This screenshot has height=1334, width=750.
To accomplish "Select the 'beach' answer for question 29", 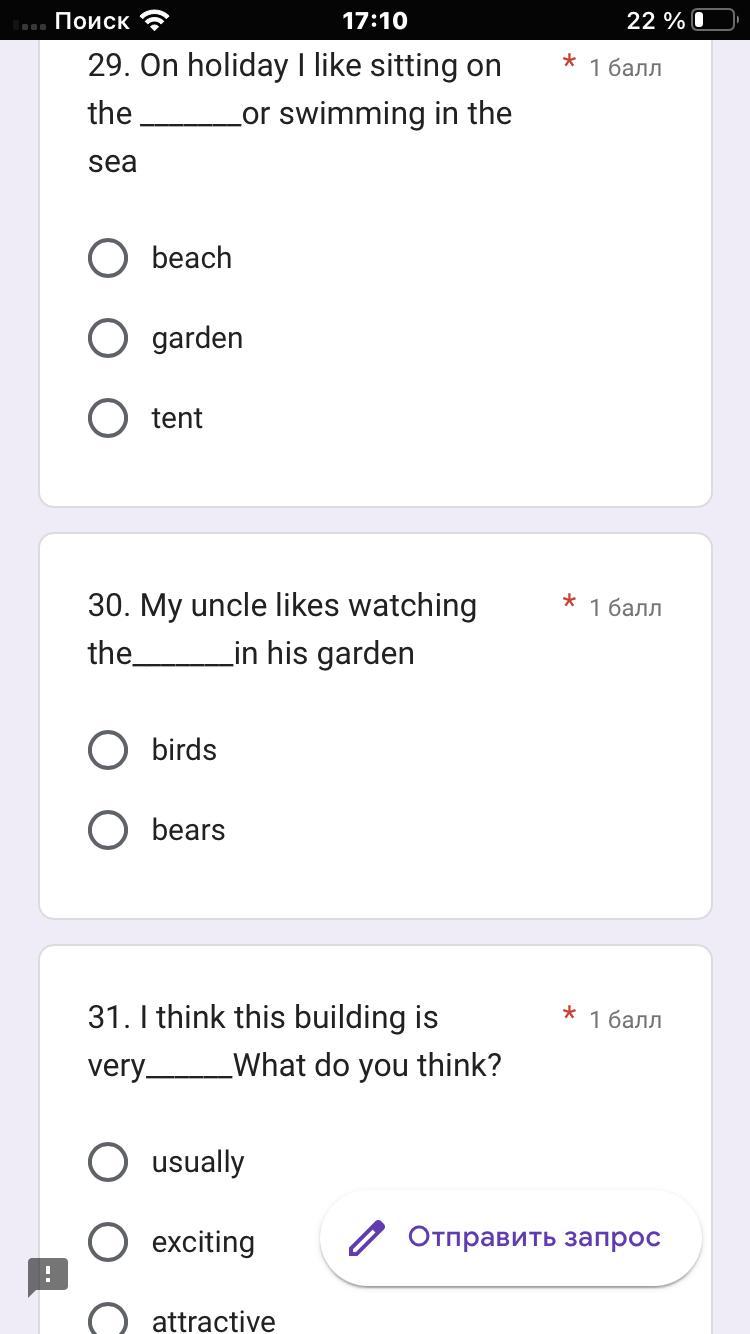I will coord(108,258).
